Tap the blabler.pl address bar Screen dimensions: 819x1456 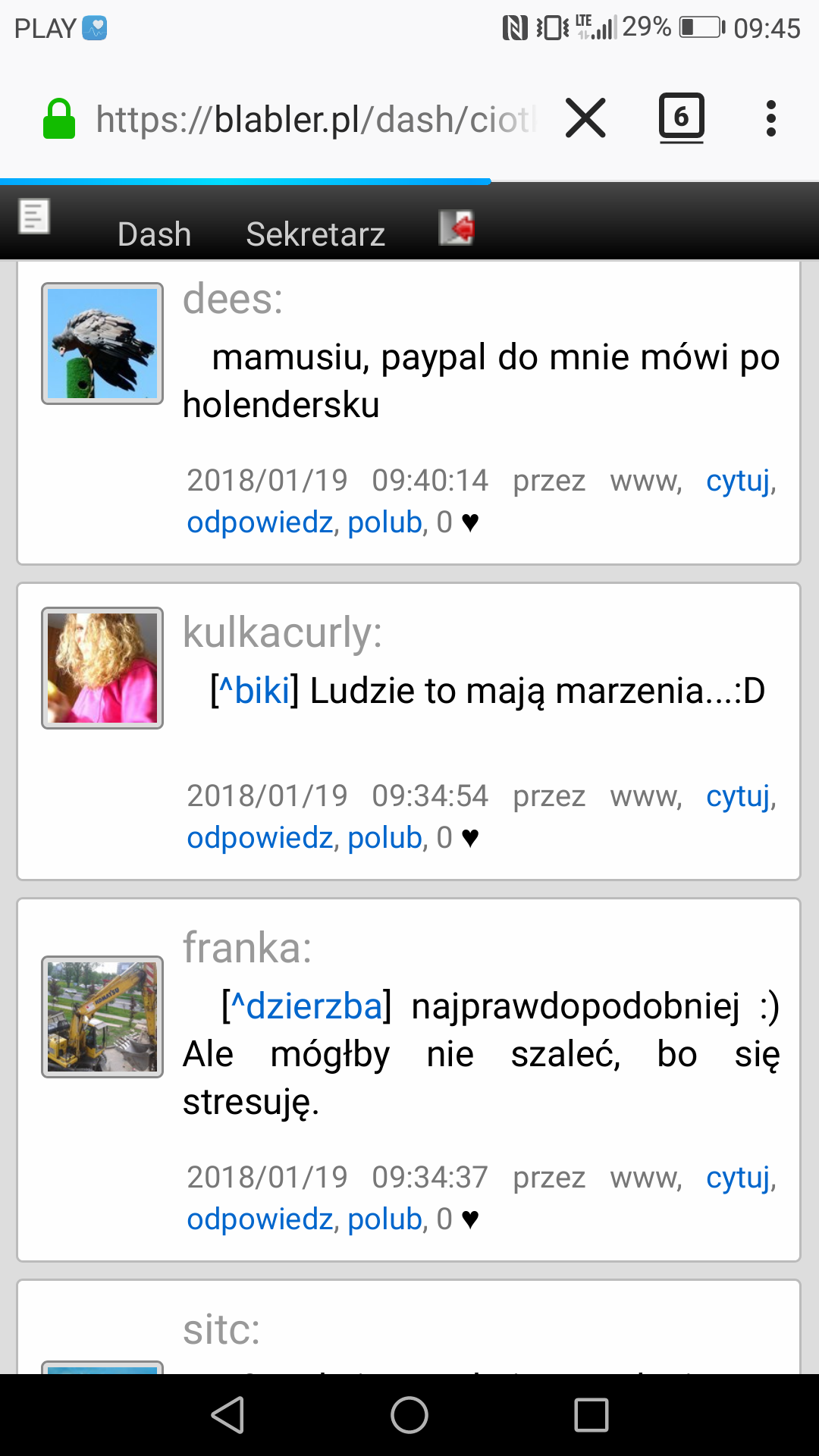[315, 120]
